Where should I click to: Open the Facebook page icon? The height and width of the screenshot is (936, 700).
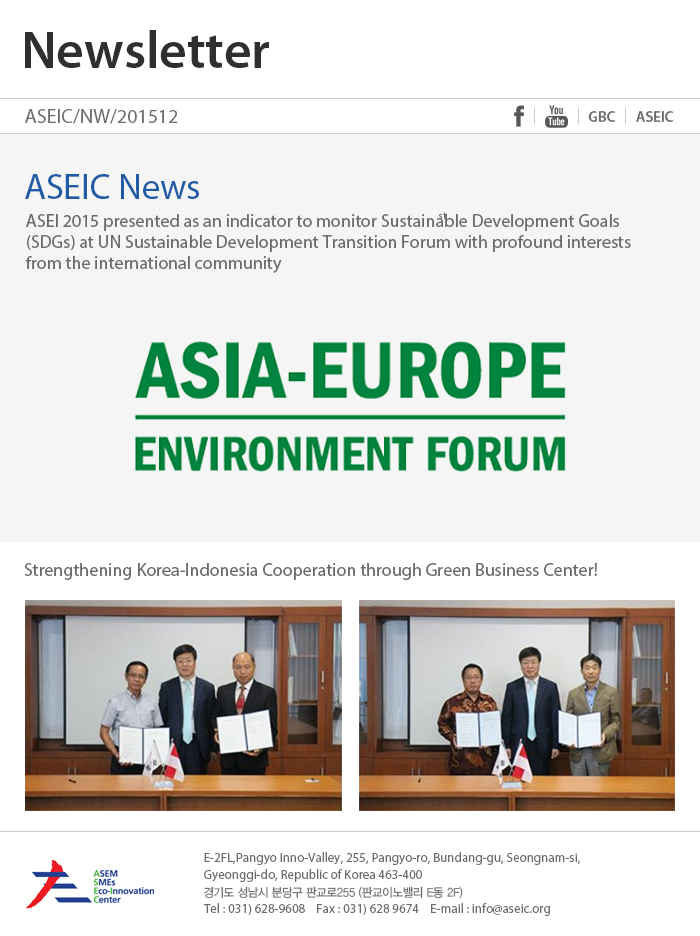coord(518,117)
